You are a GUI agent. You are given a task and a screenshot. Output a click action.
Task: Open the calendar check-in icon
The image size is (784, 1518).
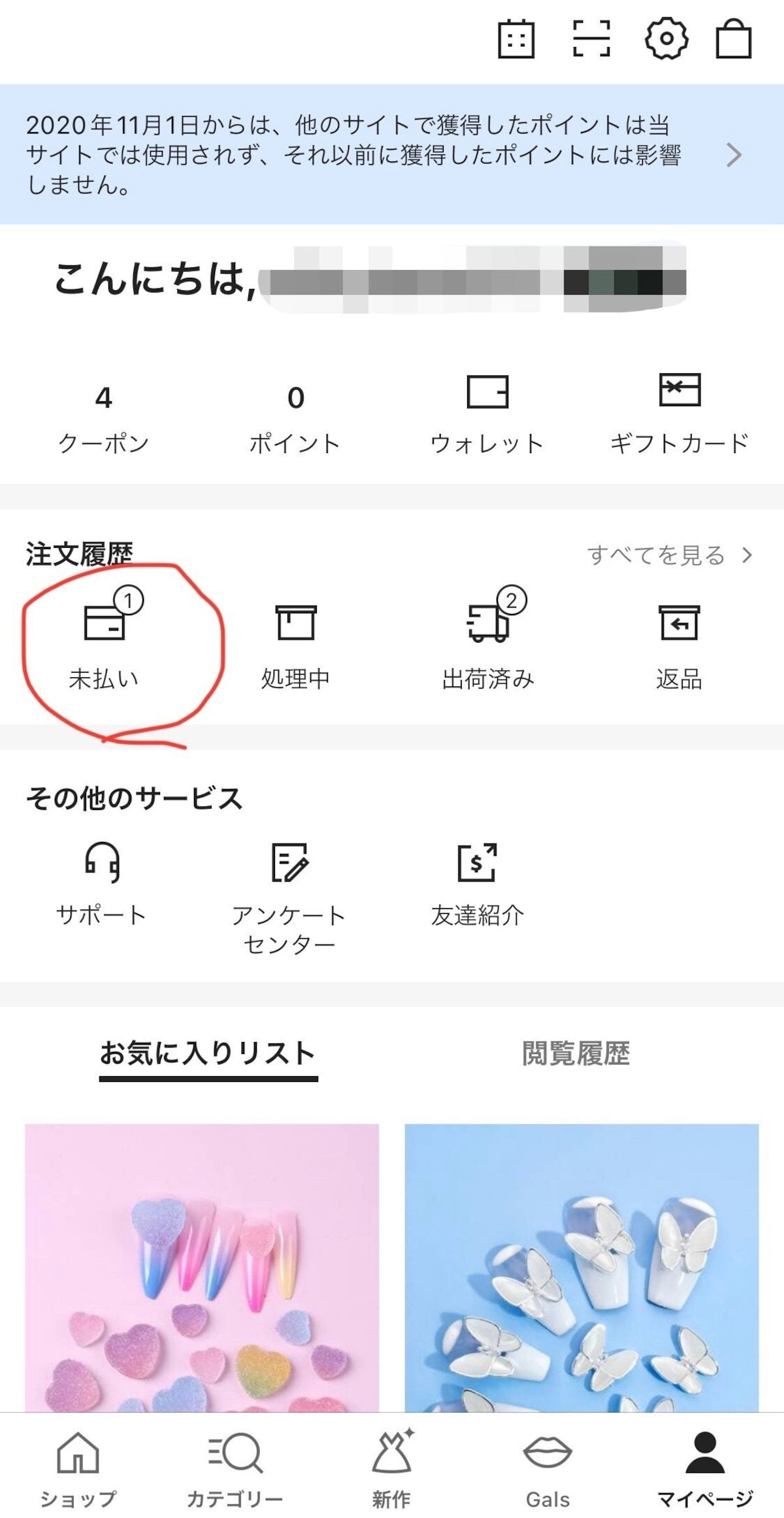coord(516,39)
